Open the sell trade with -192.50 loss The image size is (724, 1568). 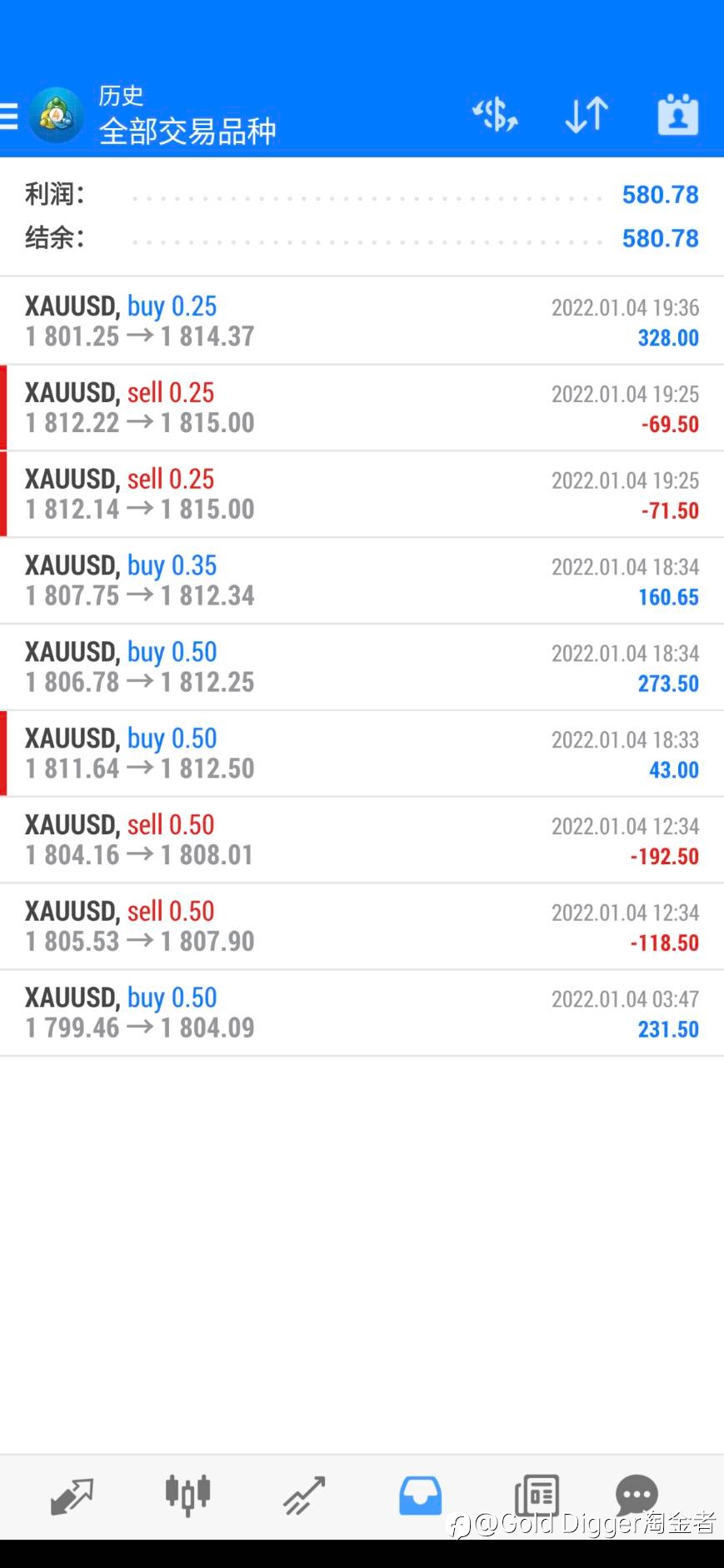point(362,841)
